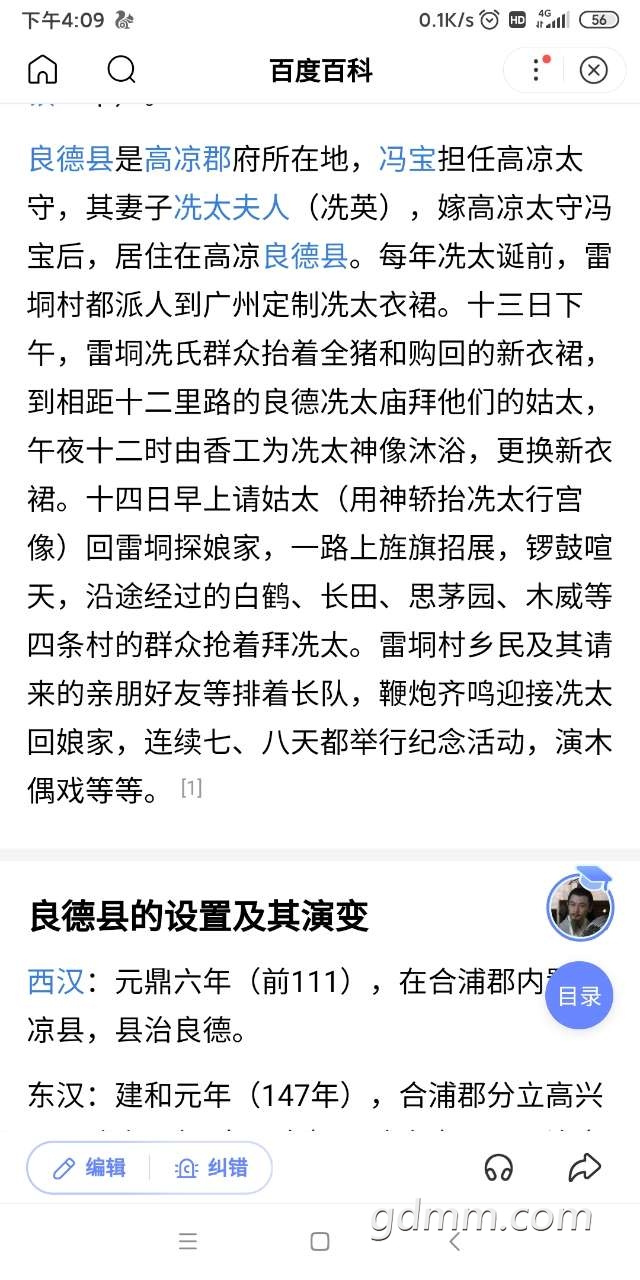Open the 冼太夫人 link

(x=231, y=207)
